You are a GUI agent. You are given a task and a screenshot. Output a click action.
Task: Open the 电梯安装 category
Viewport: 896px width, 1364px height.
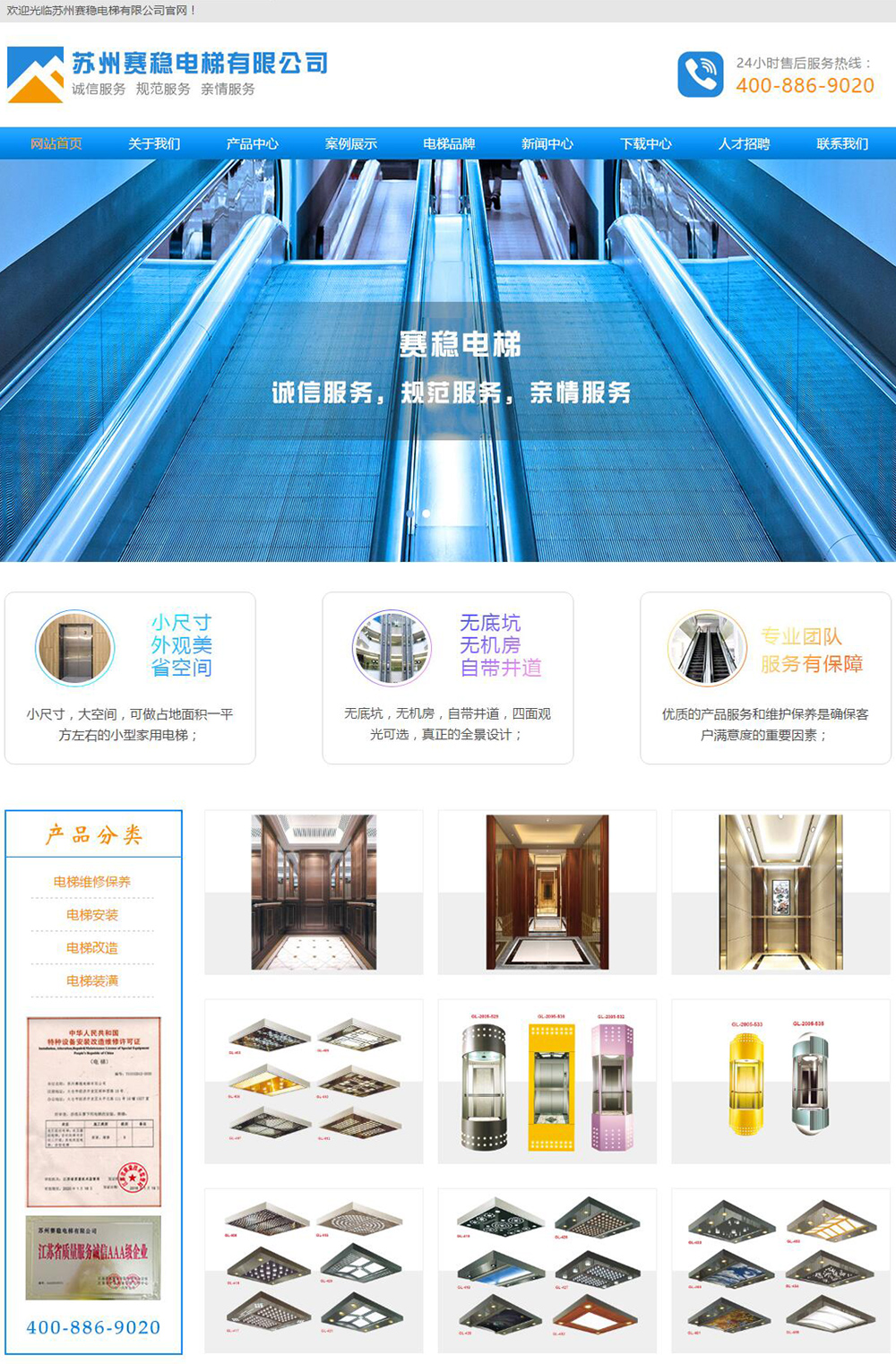tap(92, 915)
